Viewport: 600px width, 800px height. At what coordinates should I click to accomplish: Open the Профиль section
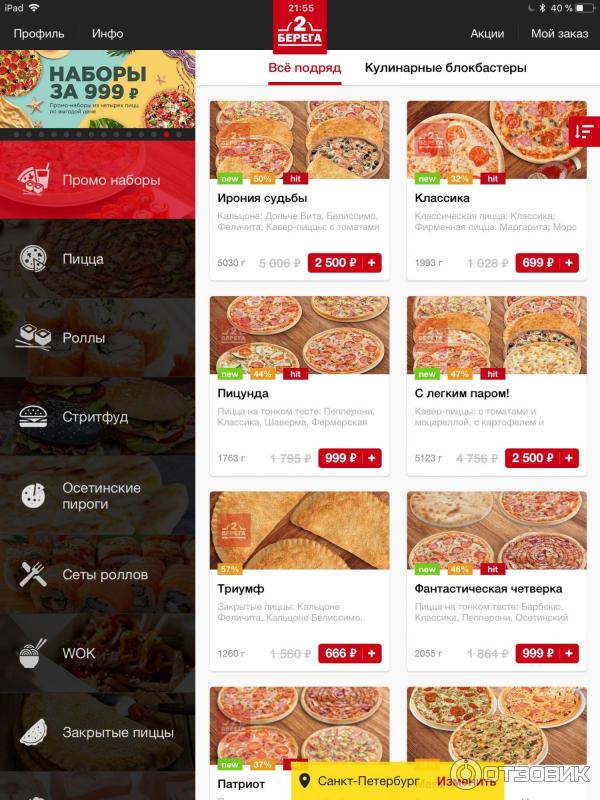pos(39,33)
